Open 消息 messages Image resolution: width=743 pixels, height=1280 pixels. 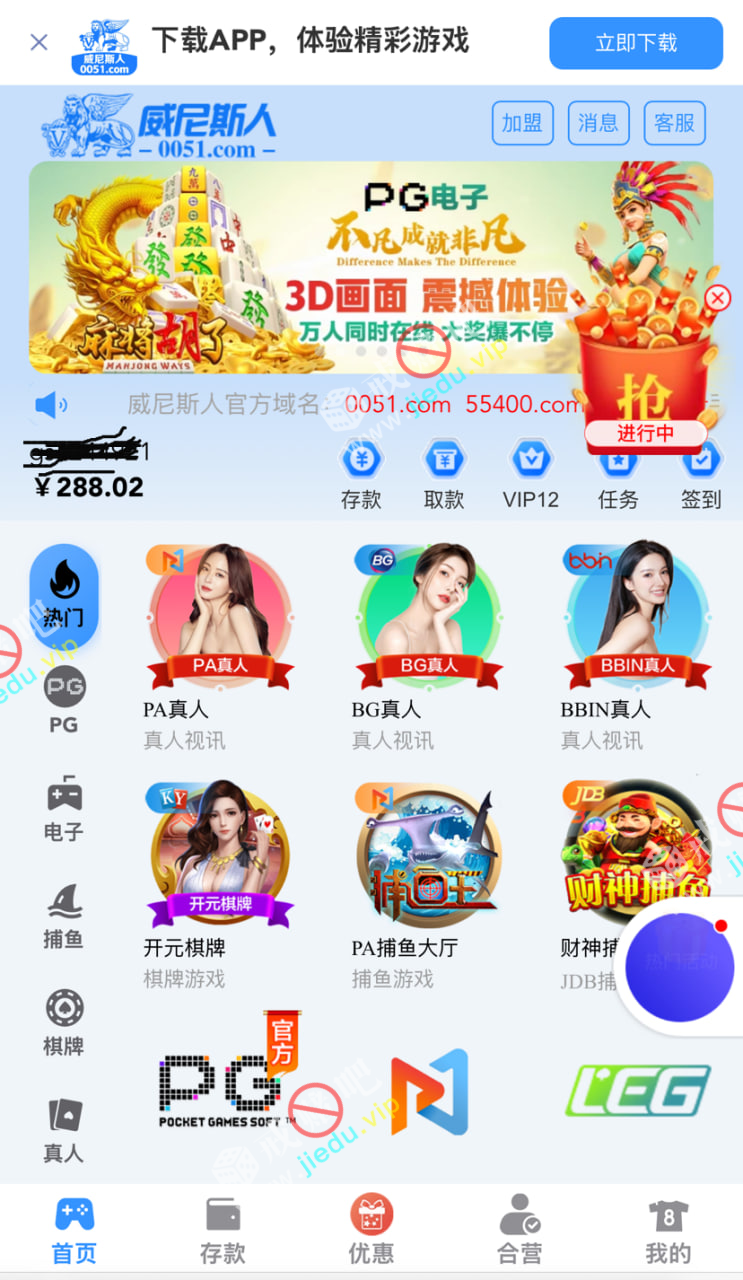tap(598, 123)
